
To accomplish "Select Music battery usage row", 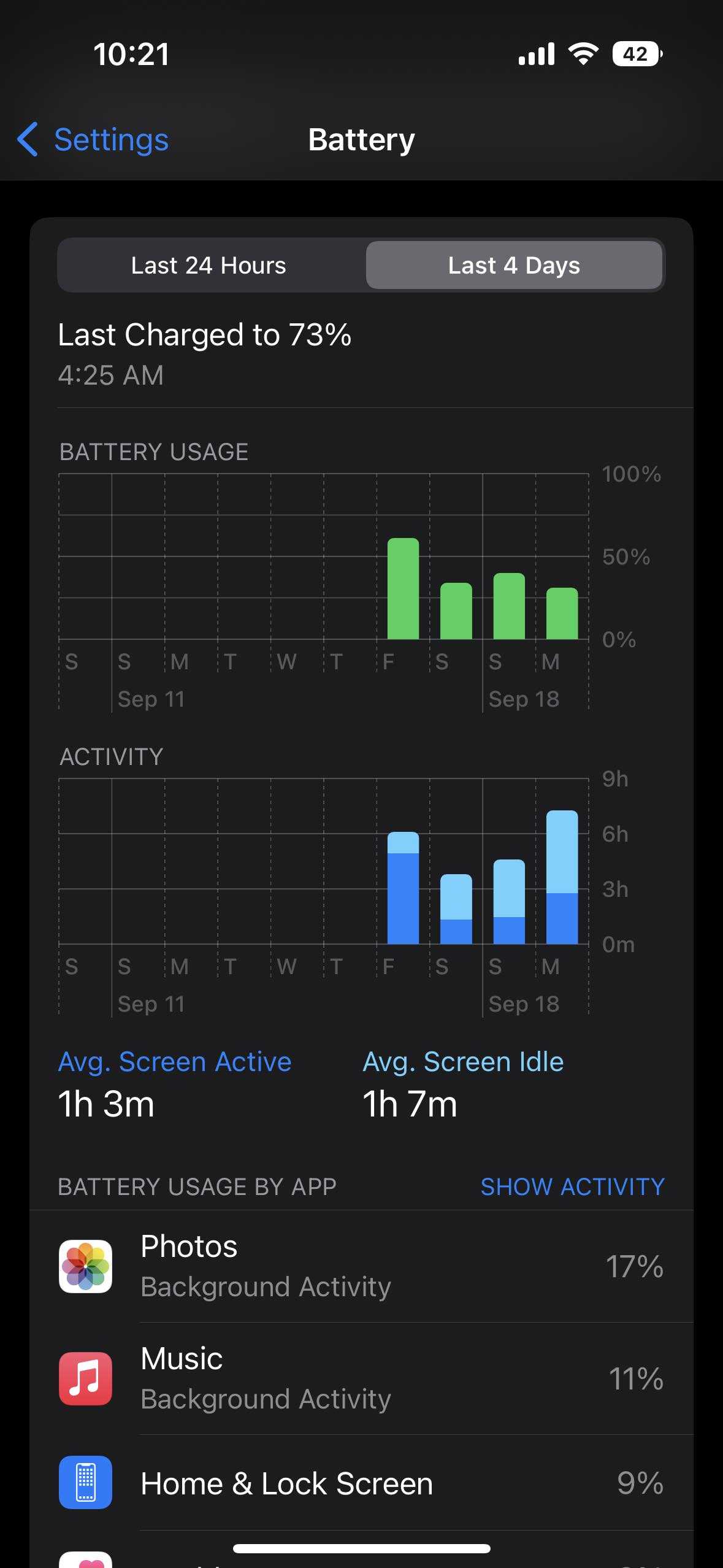I will coord(361,1378).
